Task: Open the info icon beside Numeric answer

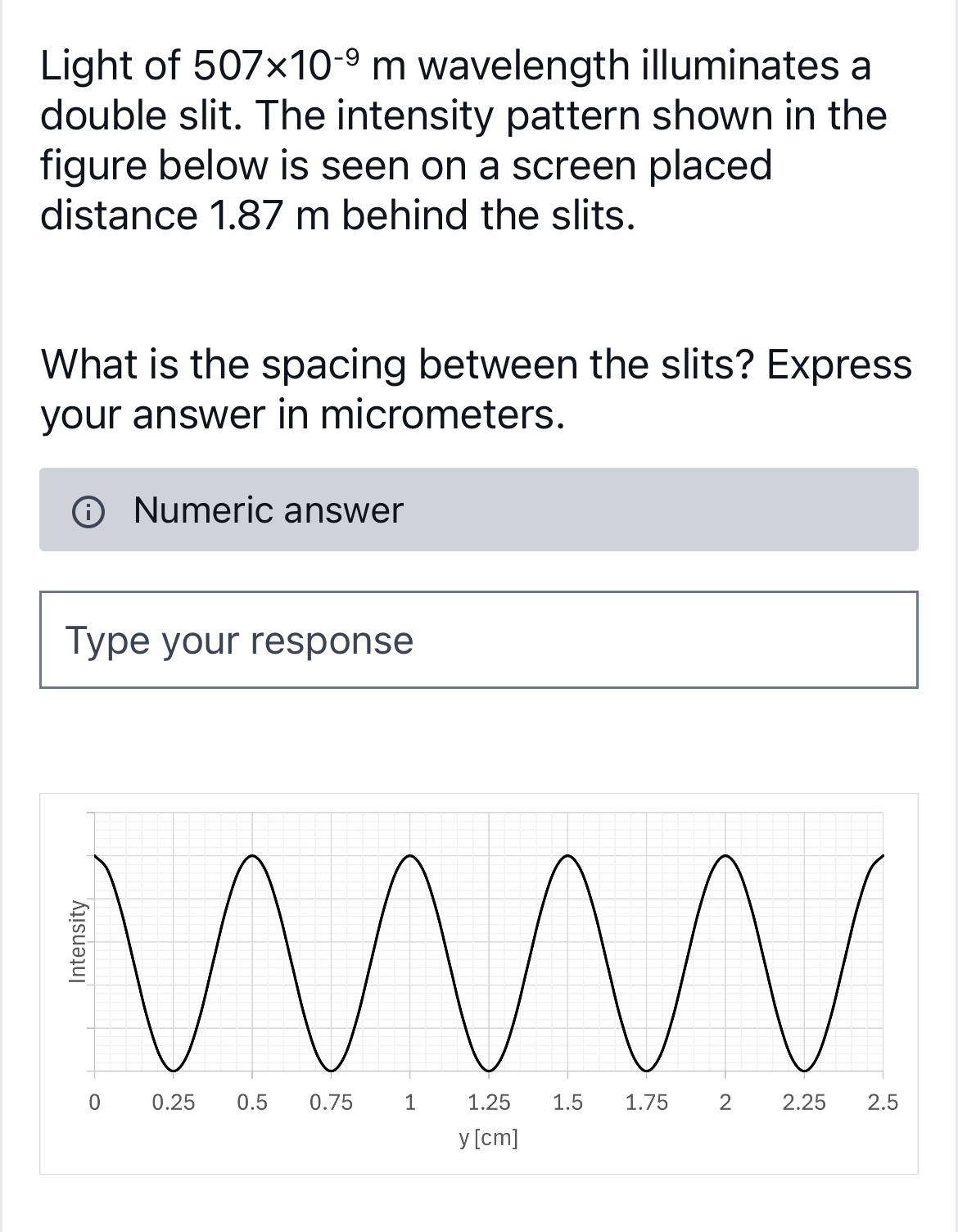Action: pos(84,511)
